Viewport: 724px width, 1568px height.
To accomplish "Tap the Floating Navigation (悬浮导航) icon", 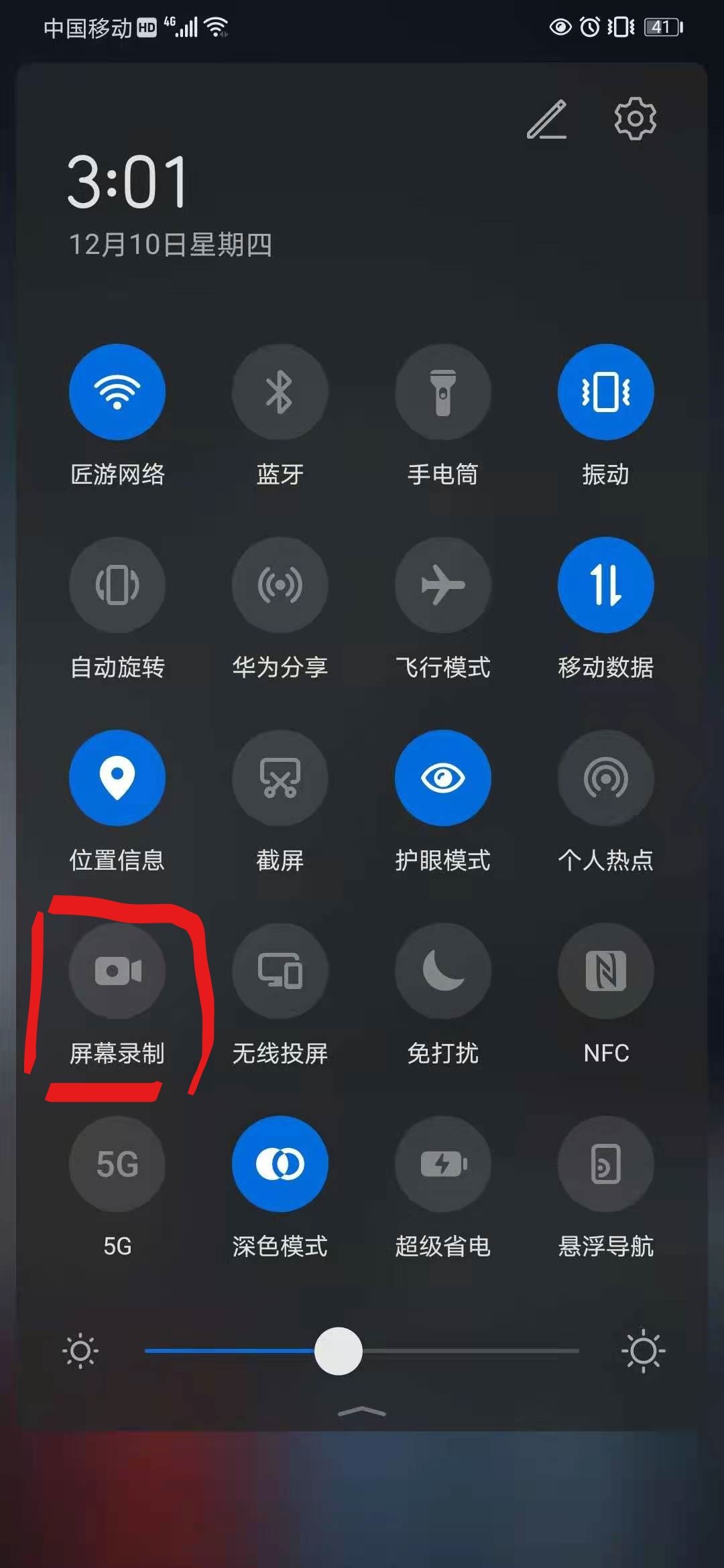I will [x=605, y=1165].
